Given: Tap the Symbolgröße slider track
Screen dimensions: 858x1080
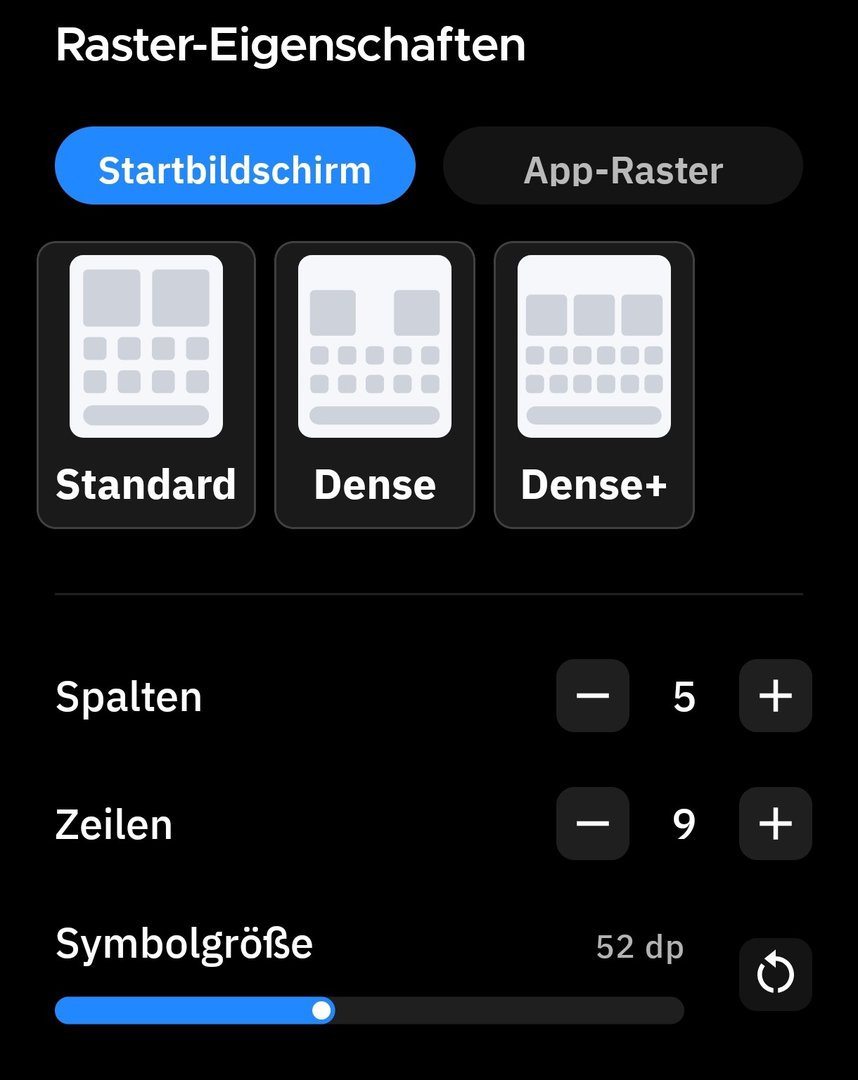Looking at the screenshot, I should [500, 1010].
